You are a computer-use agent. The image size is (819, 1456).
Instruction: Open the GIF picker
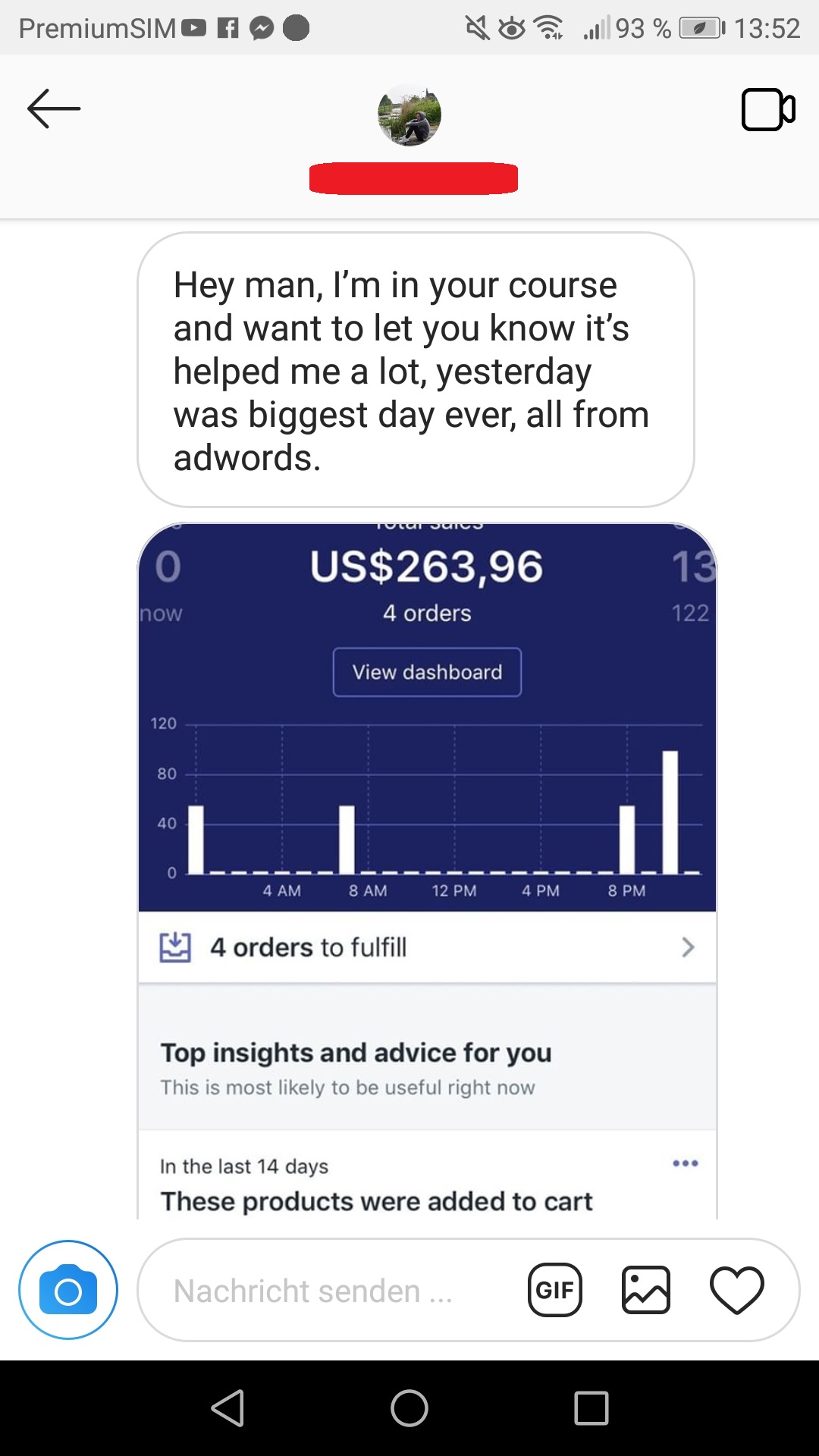[555, 1290]
